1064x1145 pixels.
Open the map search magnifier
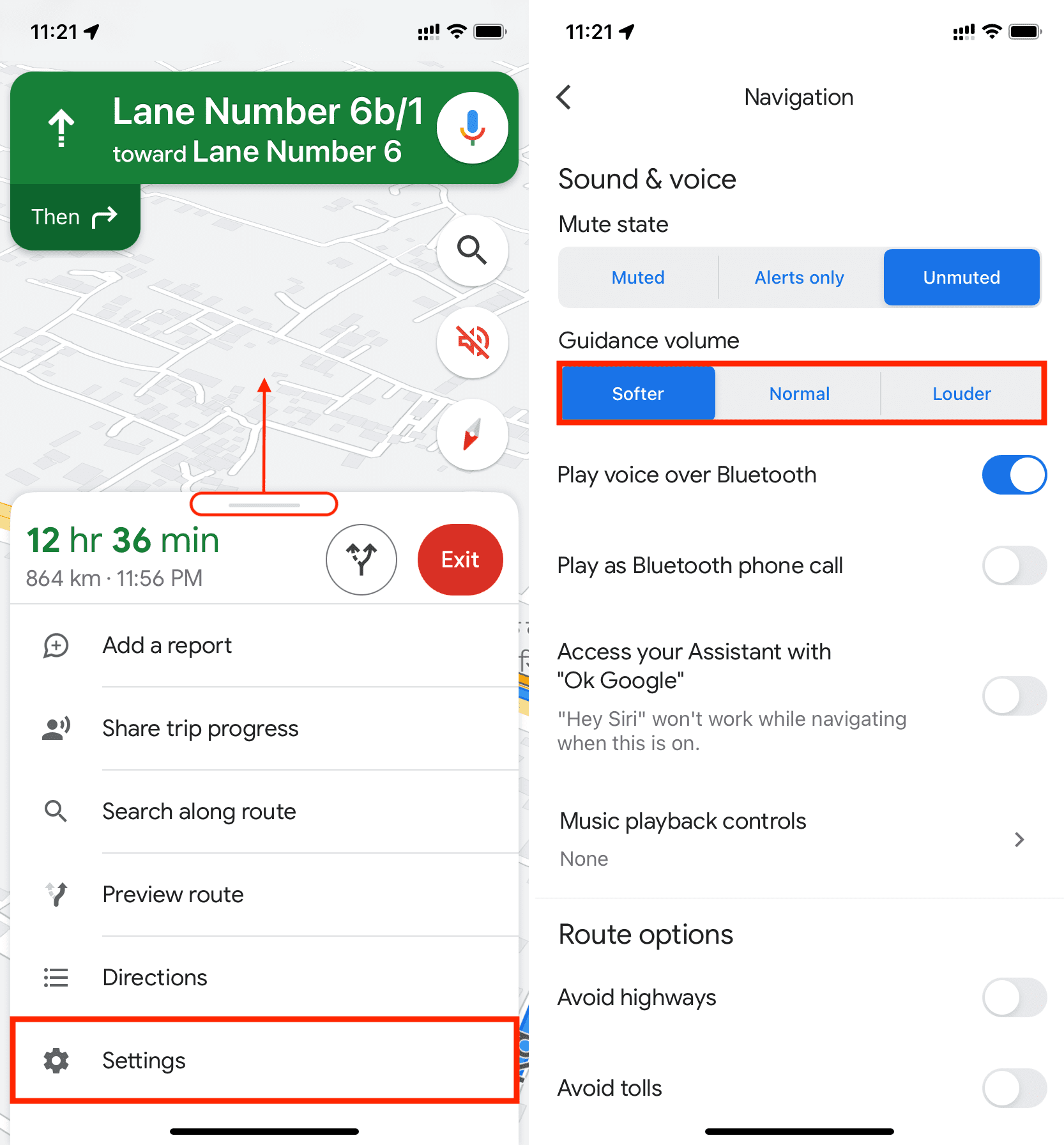click(x=472, y=250)
